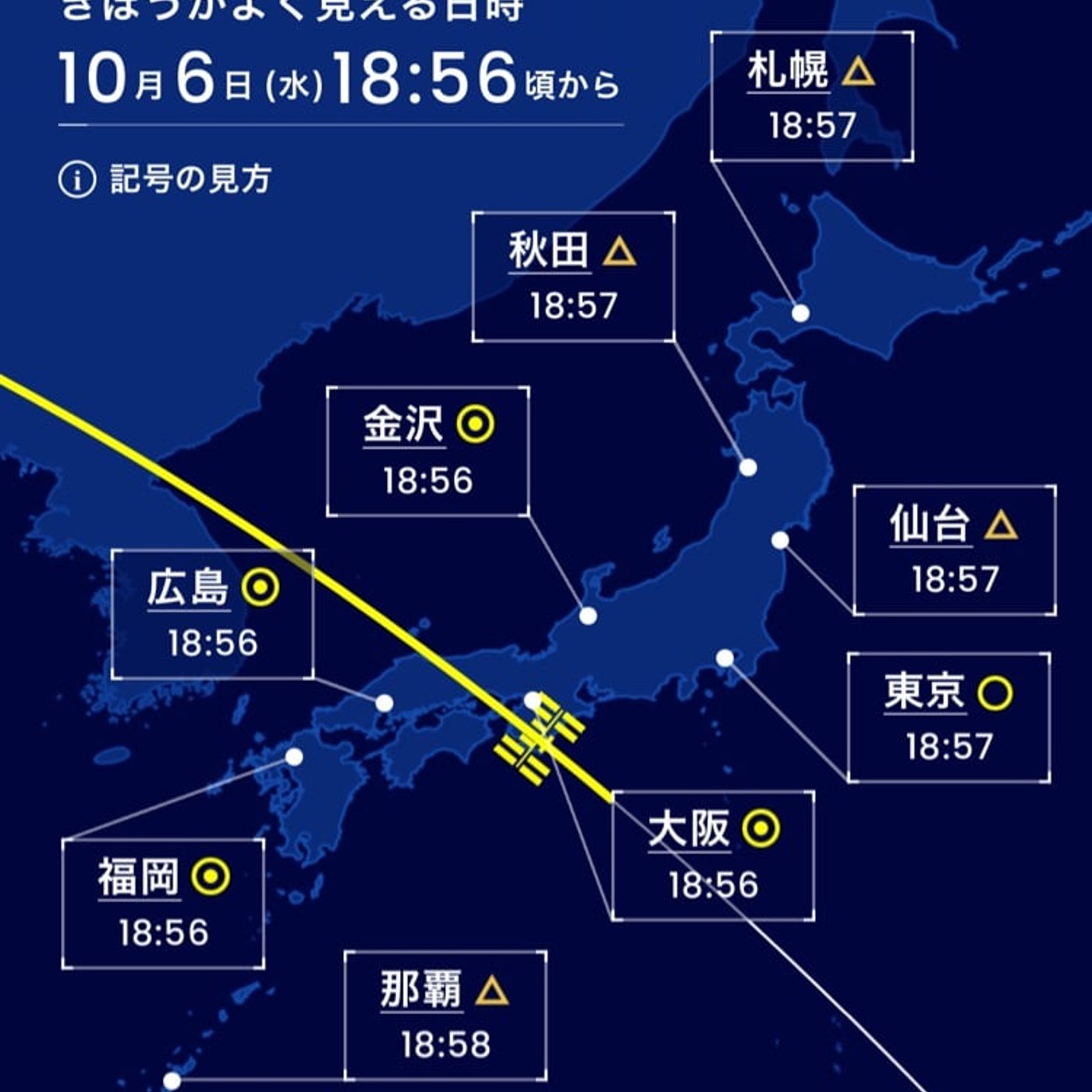Select the 札幌 18:57 city box
Image resolution: width=1092 pixels, height=1092 pixels.
coord(811,97)
